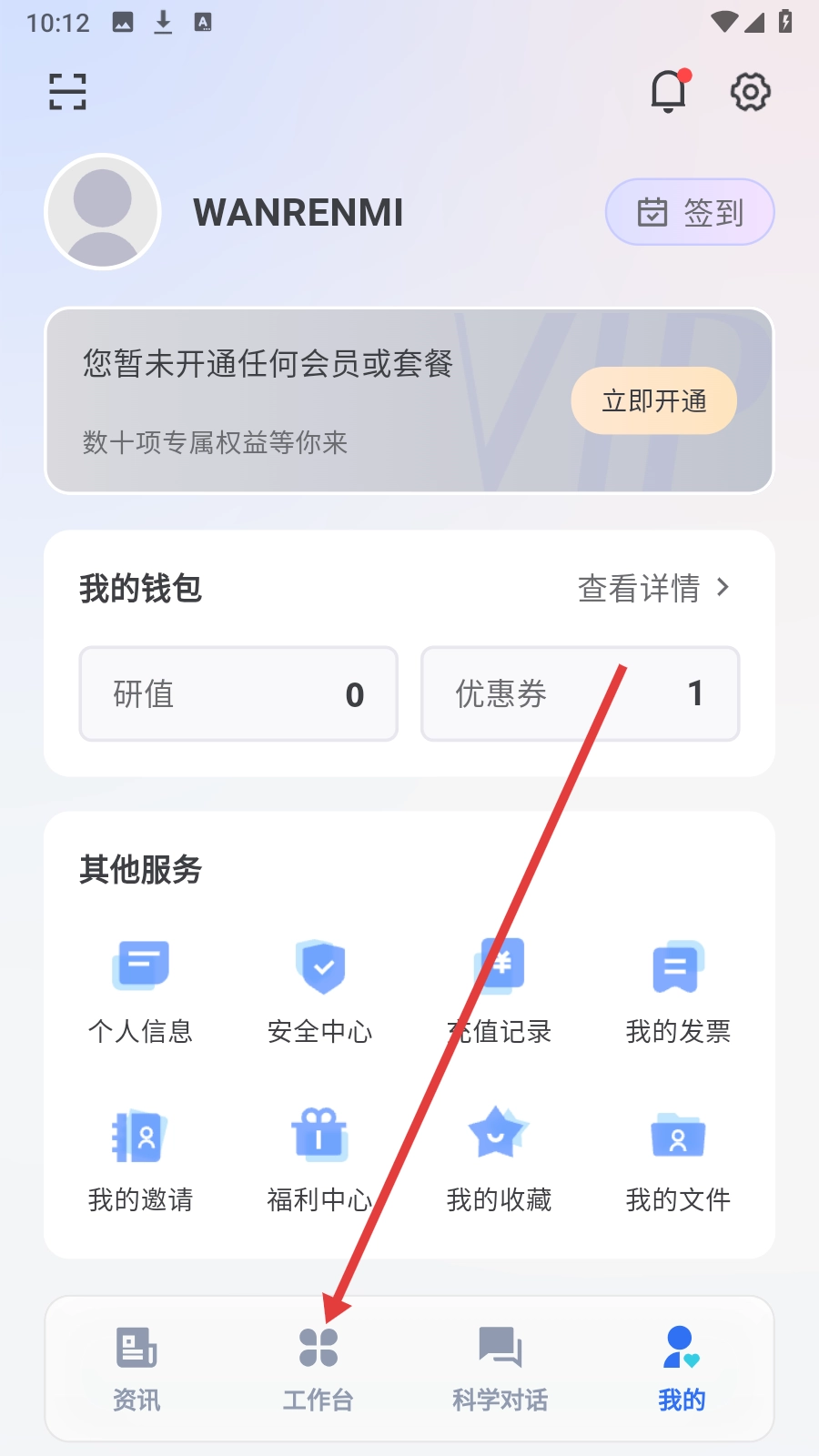Image resolution: width=819 pixels, height=1456 pixels.
Task: Open the 优惠券 coupons card
Action: tap(580, 694)
